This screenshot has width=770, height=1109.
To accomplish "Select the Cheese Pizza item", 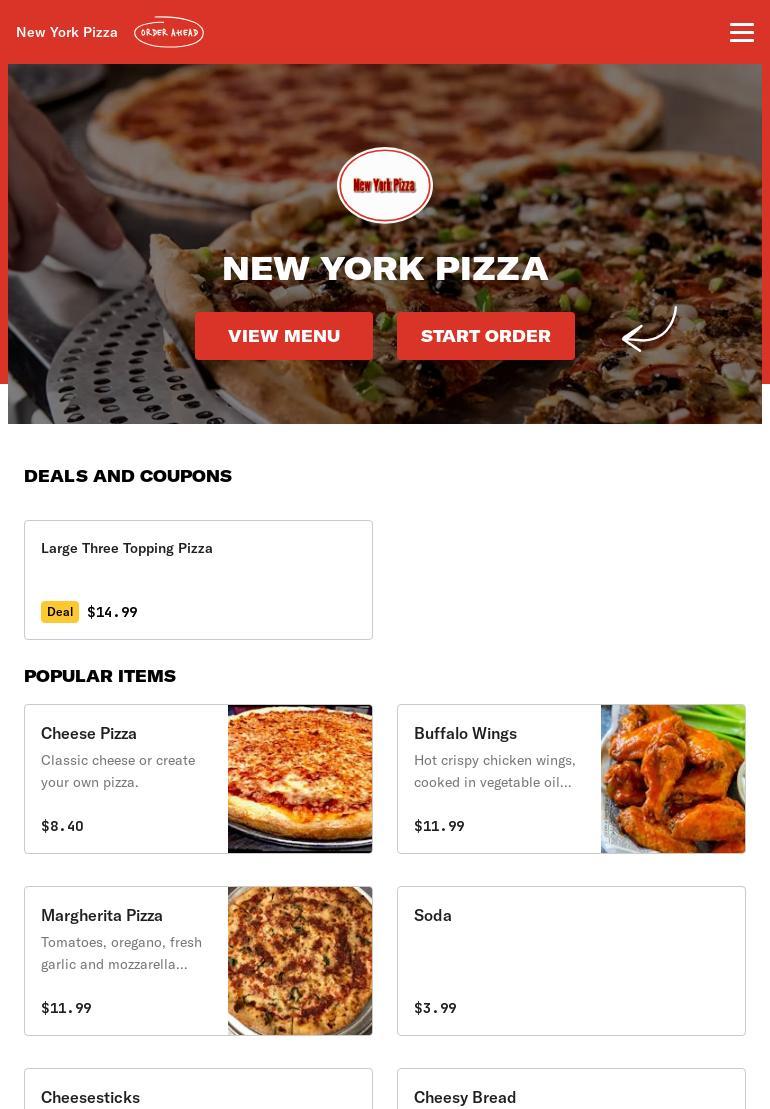I will (x=198, y=779).
